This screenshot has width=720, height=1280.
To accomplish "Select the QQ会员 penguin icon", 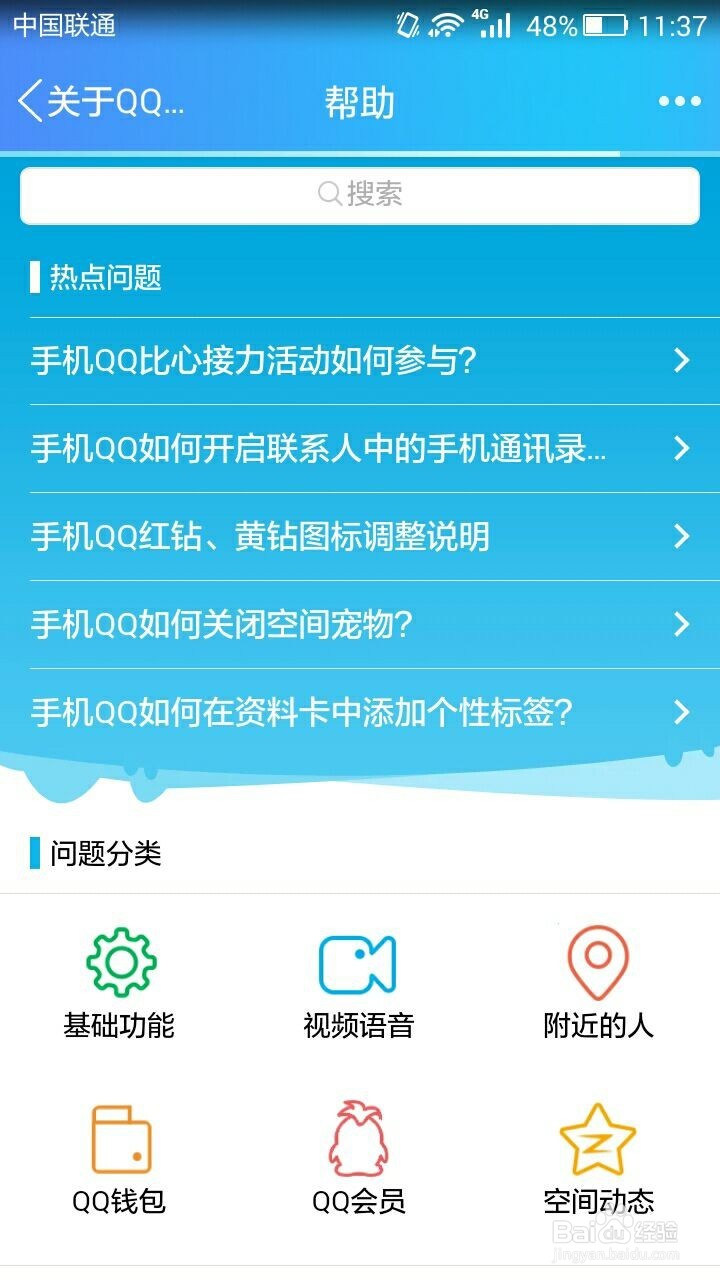I will tap(358, 1138).
